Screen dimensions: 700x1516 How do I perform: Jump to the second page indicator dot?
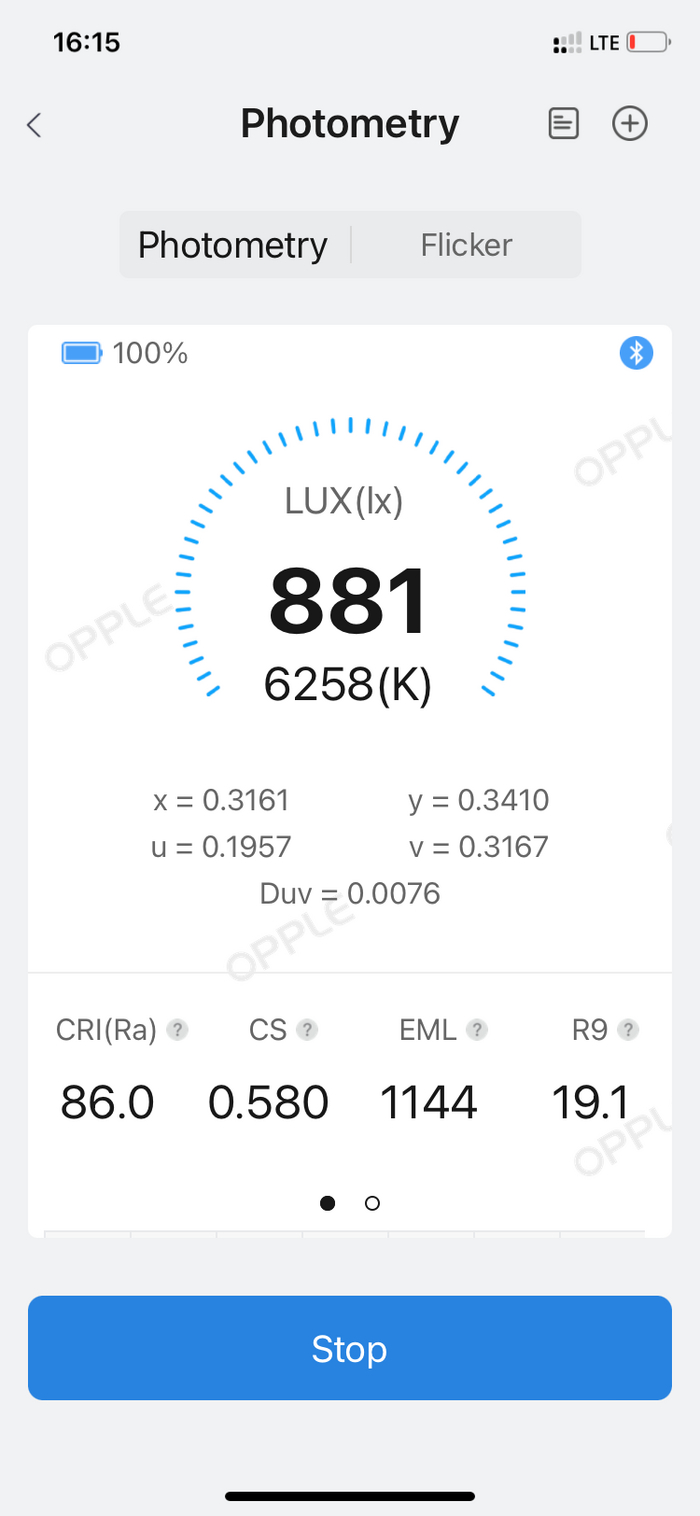pos(372,1203)
